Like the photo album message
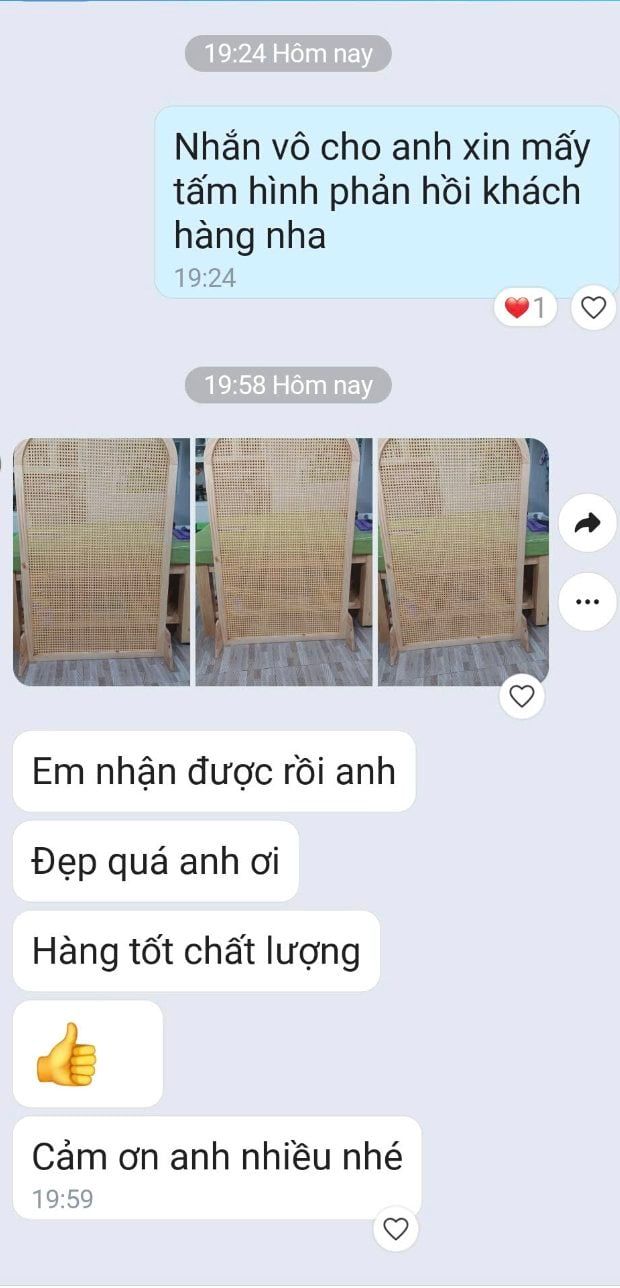This screenshot has height=1288, width=620. (522, 696)
